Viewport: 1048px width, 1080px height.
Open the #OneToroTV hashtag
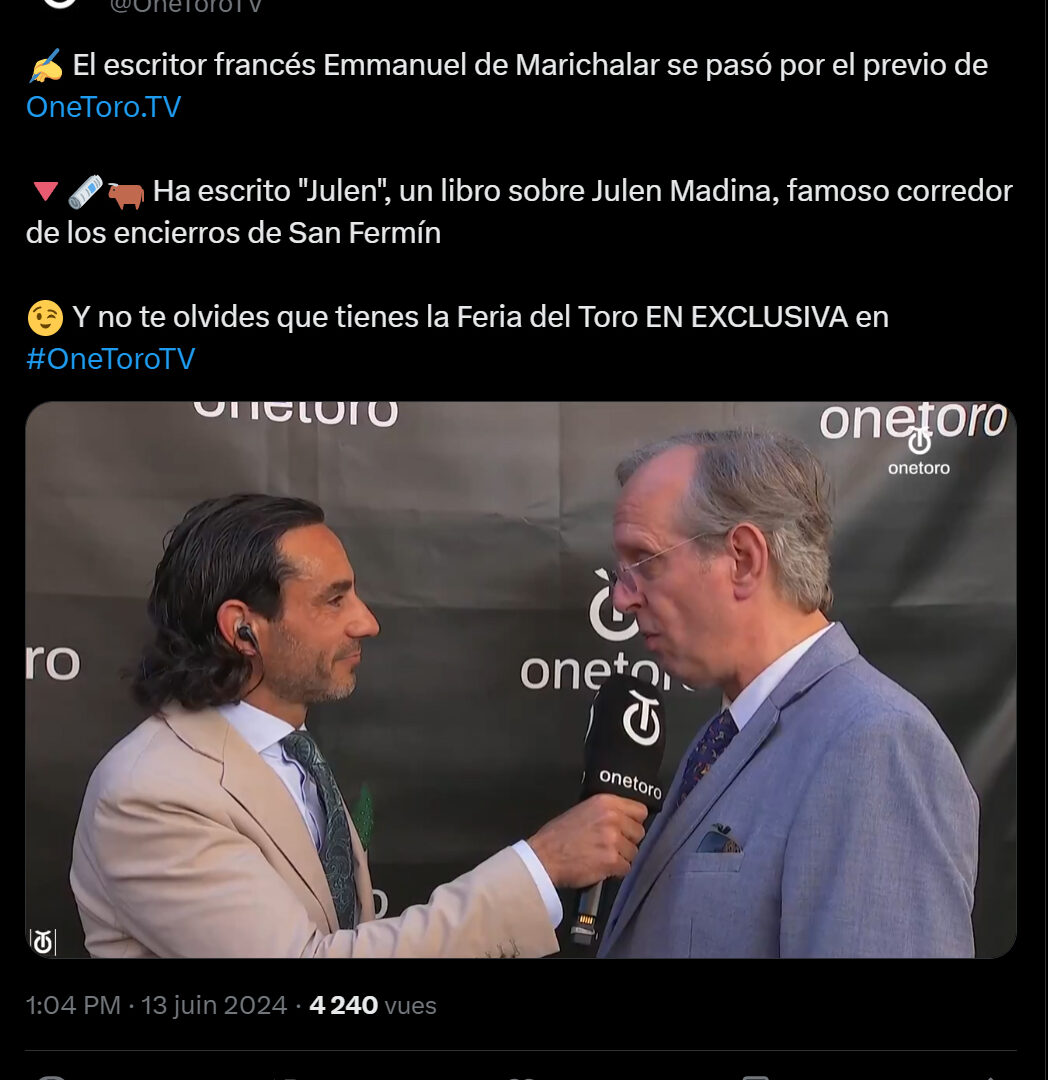tap(110, 359)
